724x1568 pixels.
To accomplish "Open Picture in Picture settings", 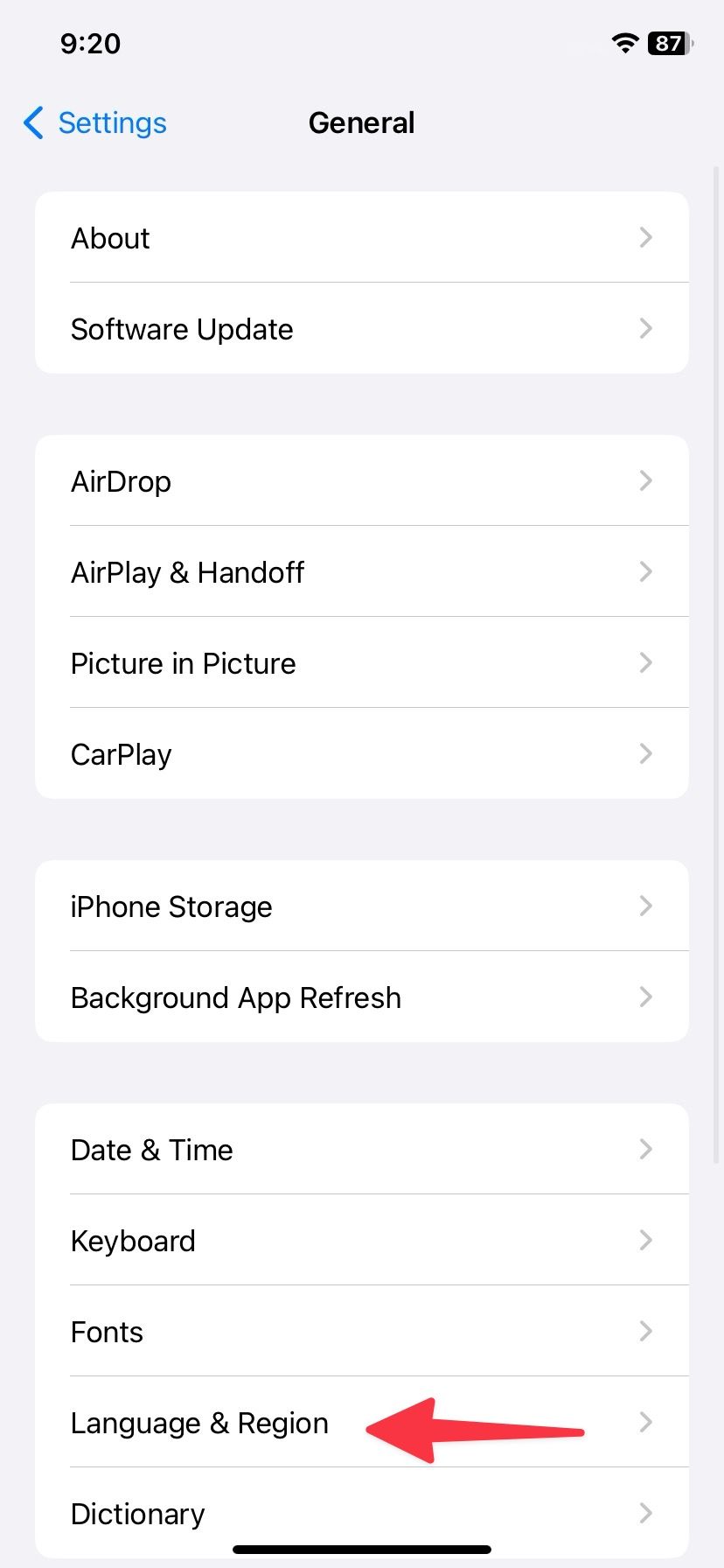I will [x=361, y=663].
